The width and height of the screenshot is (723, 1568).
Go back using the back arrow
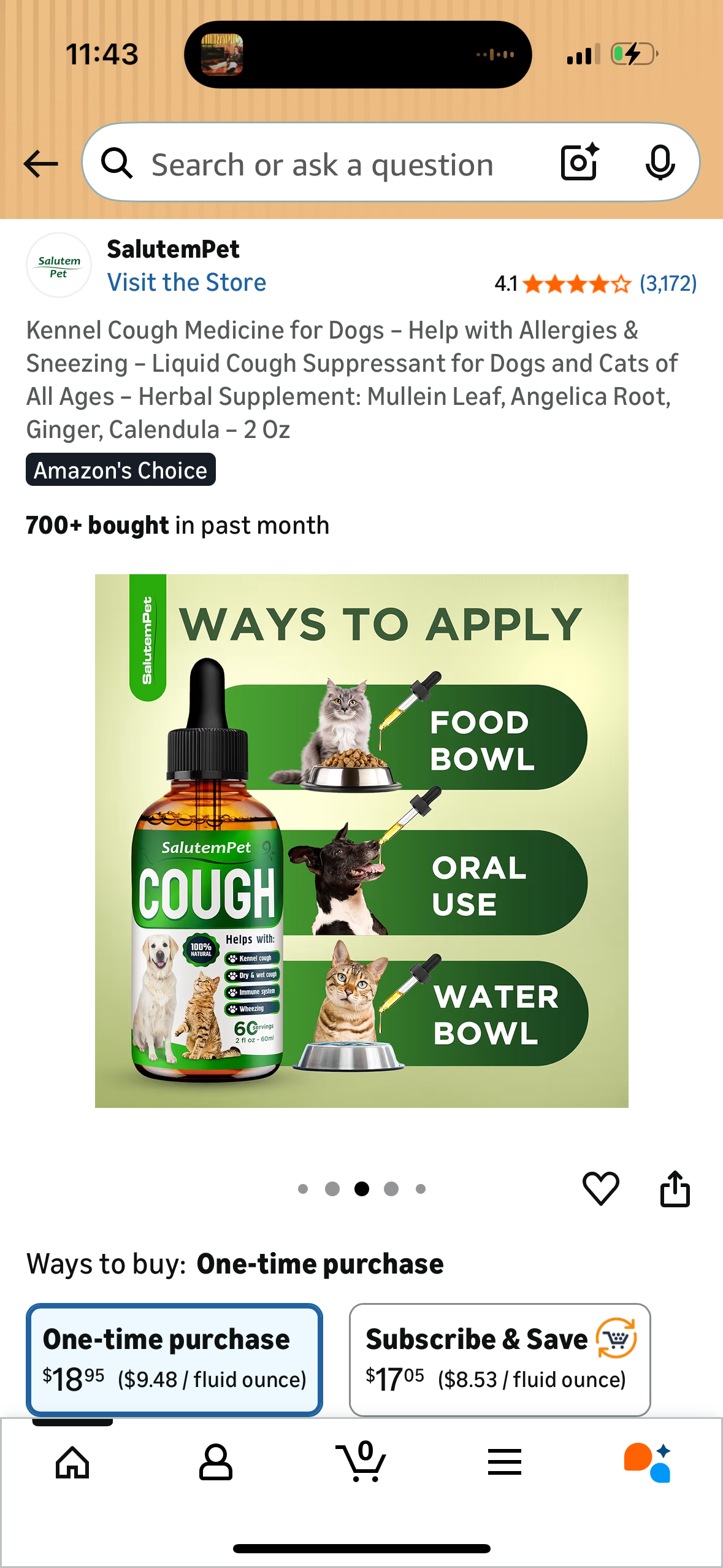[40, 163]
